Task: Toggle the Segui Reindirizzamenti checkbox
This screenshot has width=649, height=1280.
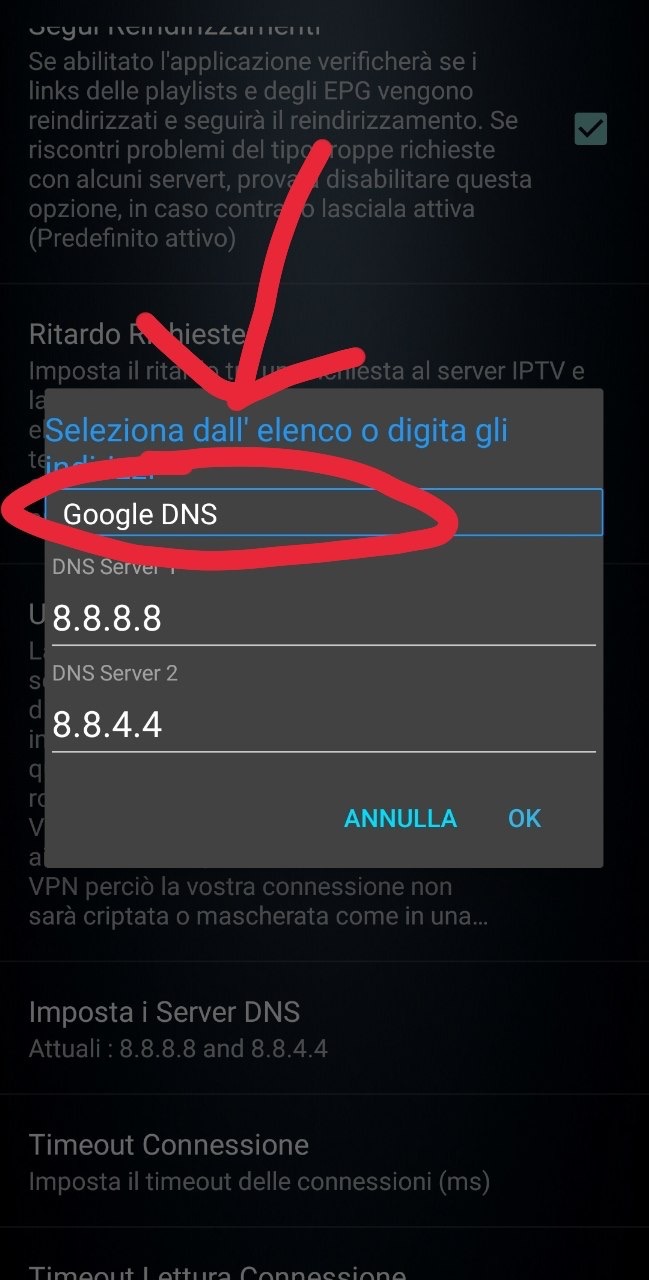Action: pyautogui.click(x=590, y=128)
